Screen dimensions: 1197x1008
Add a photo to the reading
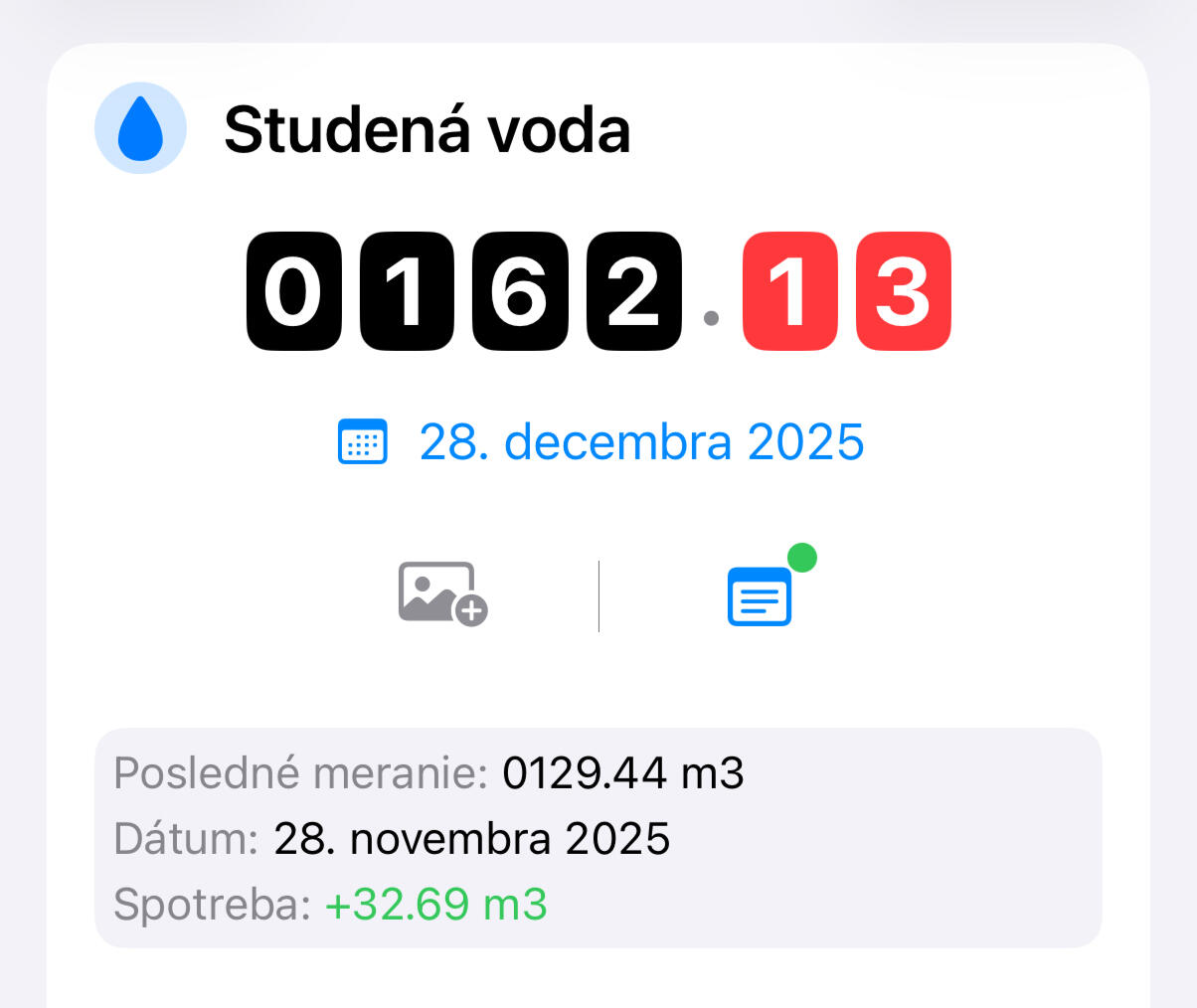[442, 594]
